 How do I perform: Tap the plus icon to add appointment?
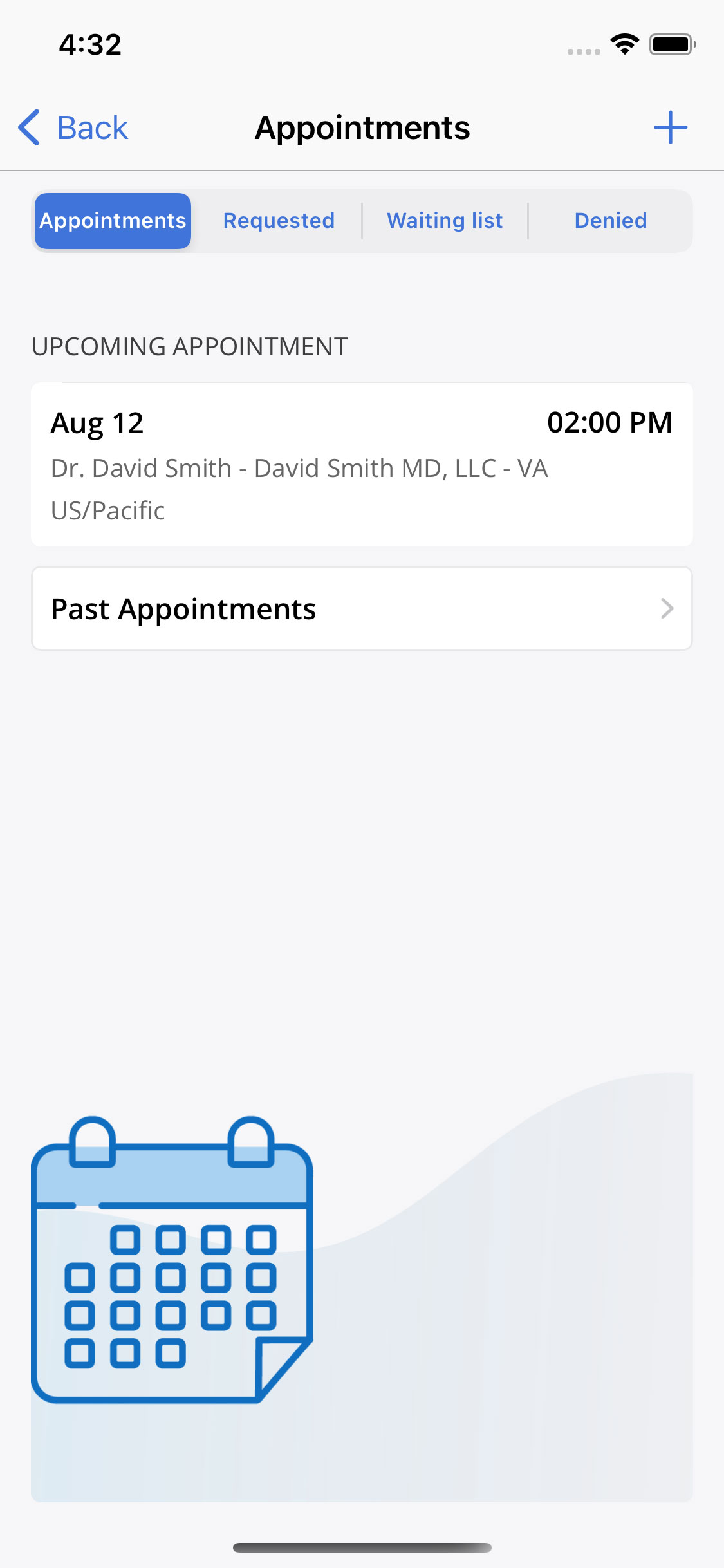click(x=671, y=127)
